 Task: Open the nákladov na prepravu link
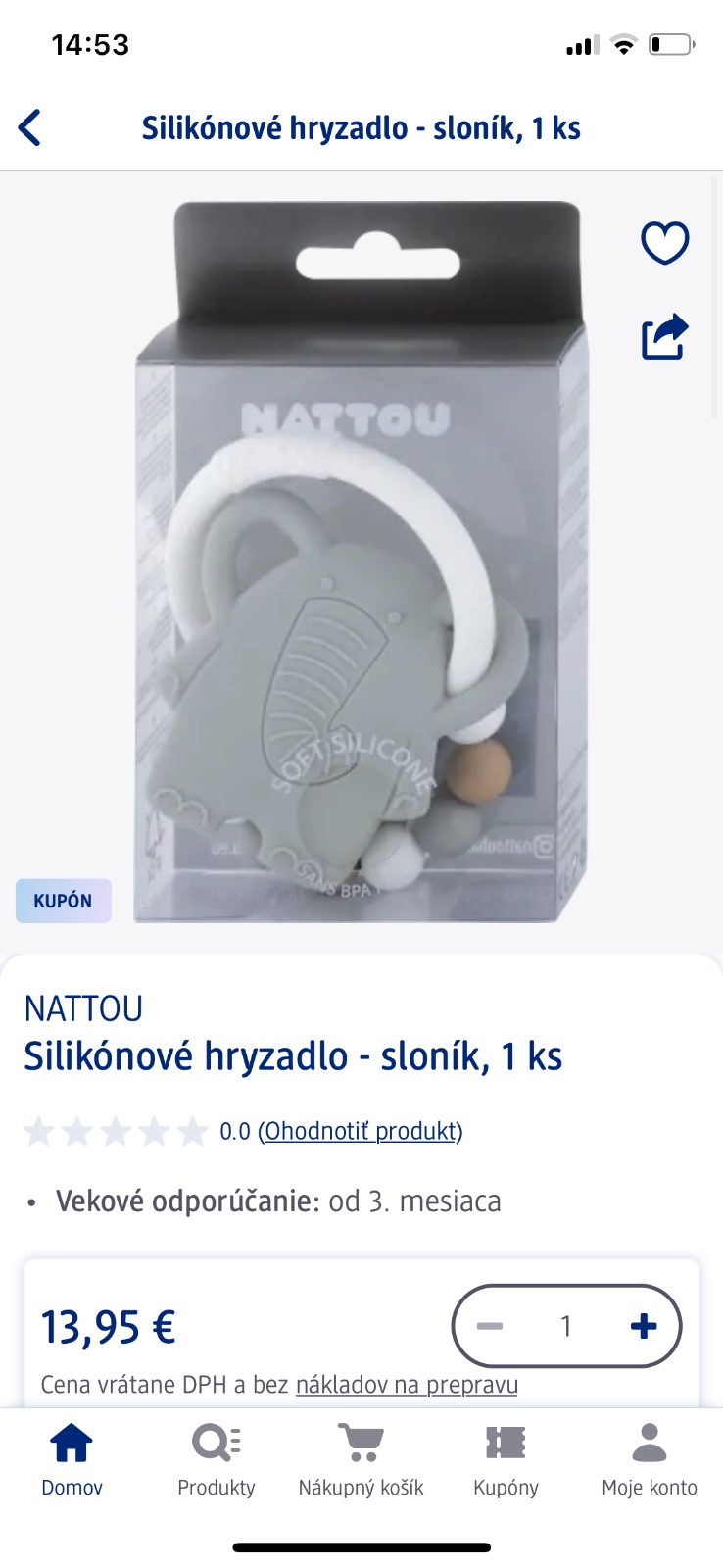pyautogui.click(x=407, y=1384)
